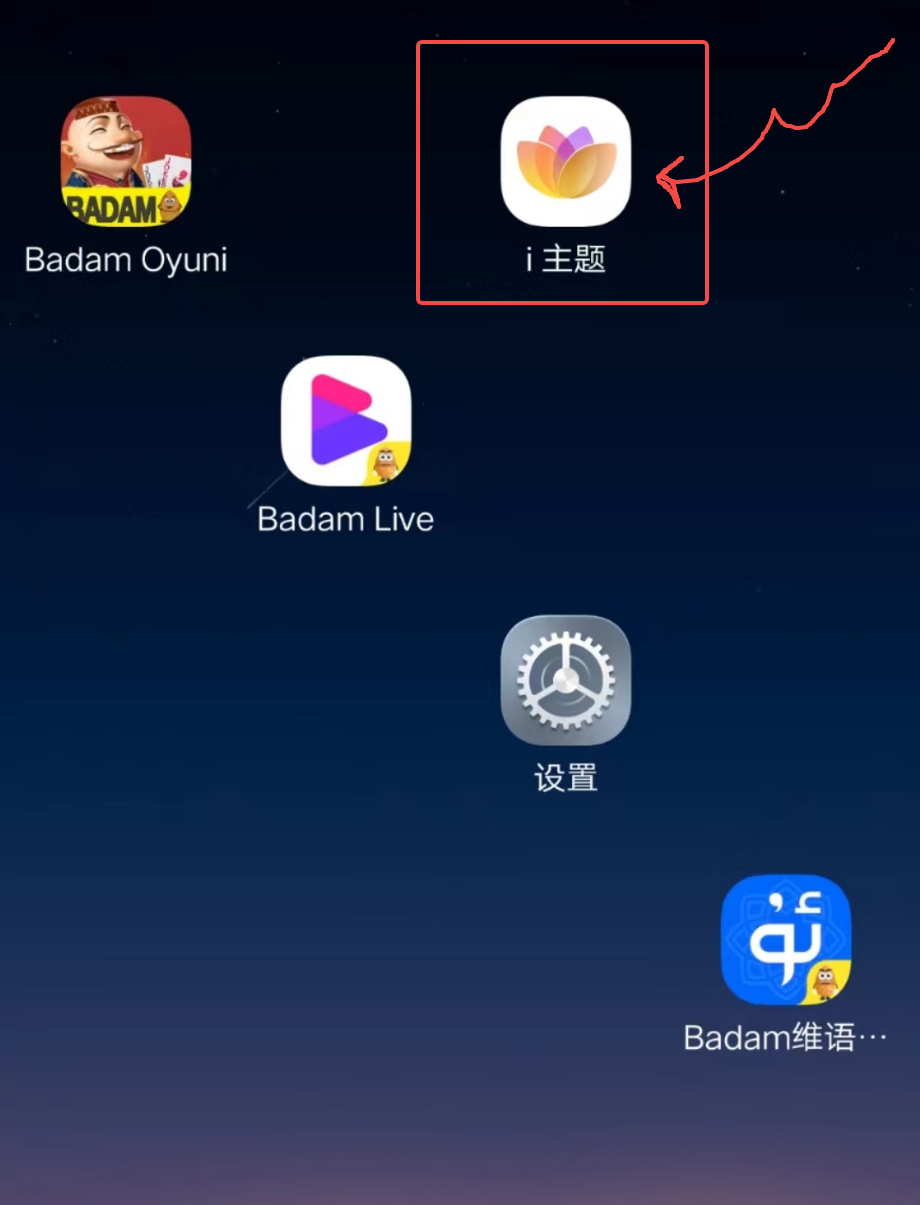Image resolution: width=920 pixels, height=1205 pixels.
Task: Open the Badam Oyuni game app
Action: [x=126, y=161]
